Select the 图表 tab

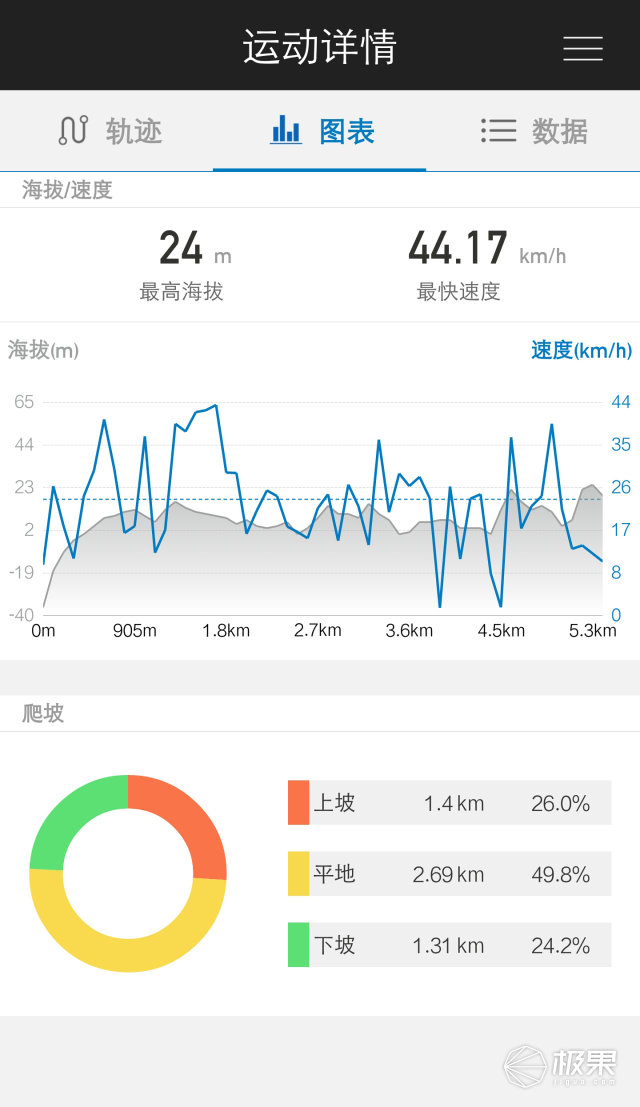click(321, 131)
